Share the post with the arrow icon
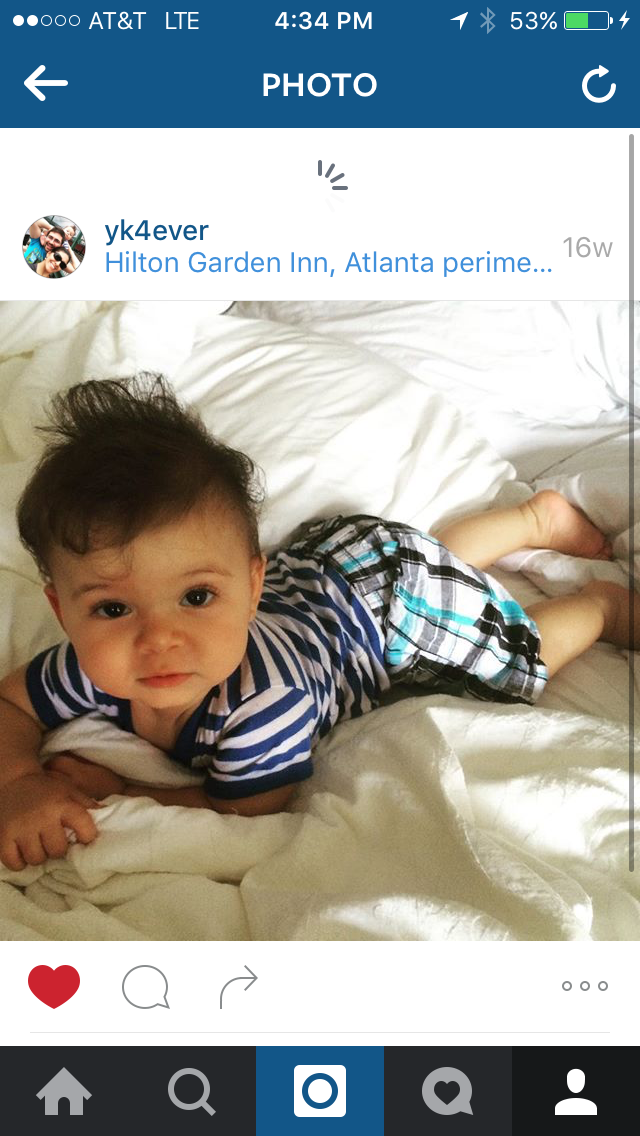640x1136 pixels. point(238,987)
